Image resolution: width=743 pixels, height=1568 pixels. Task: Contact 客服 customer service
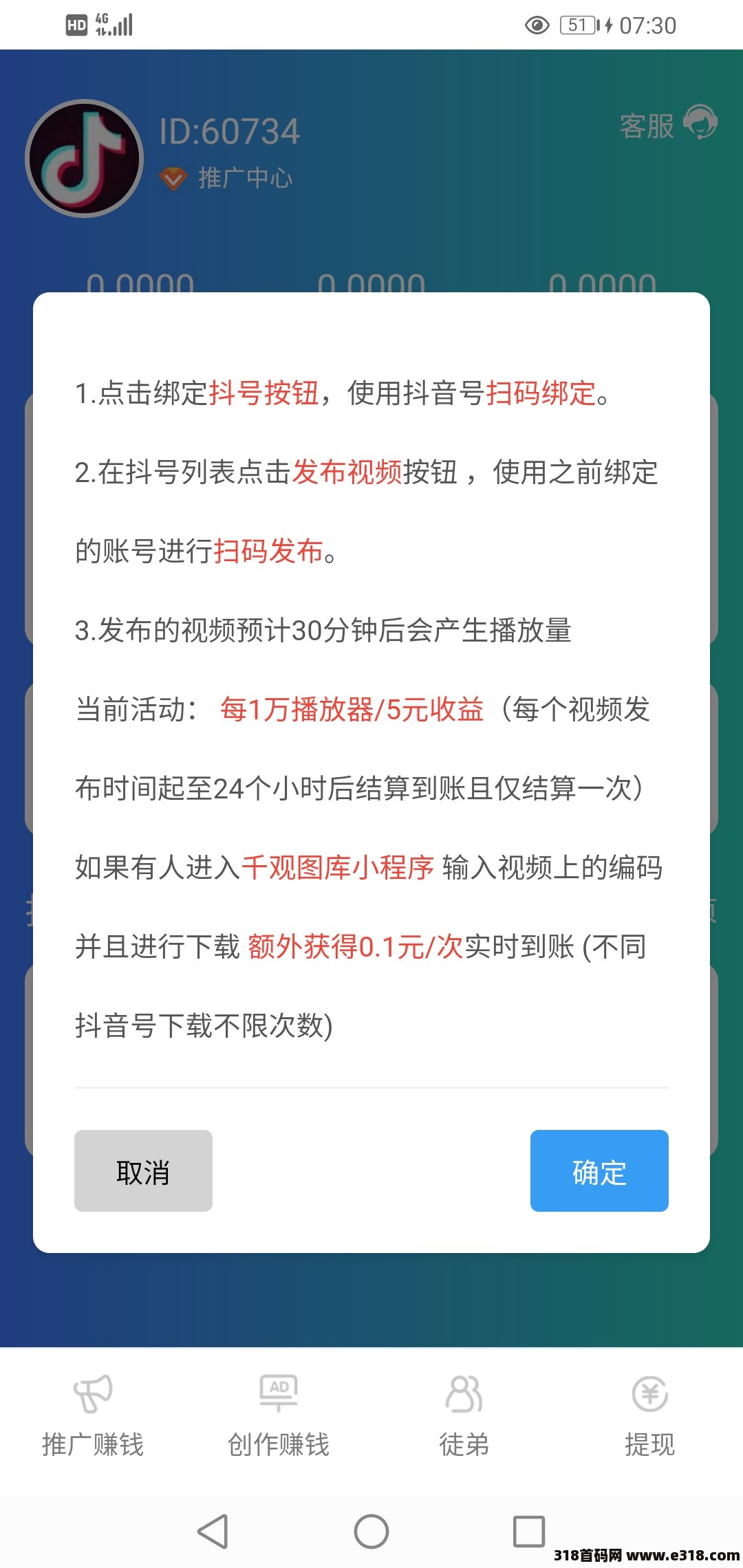click(669, 124)
